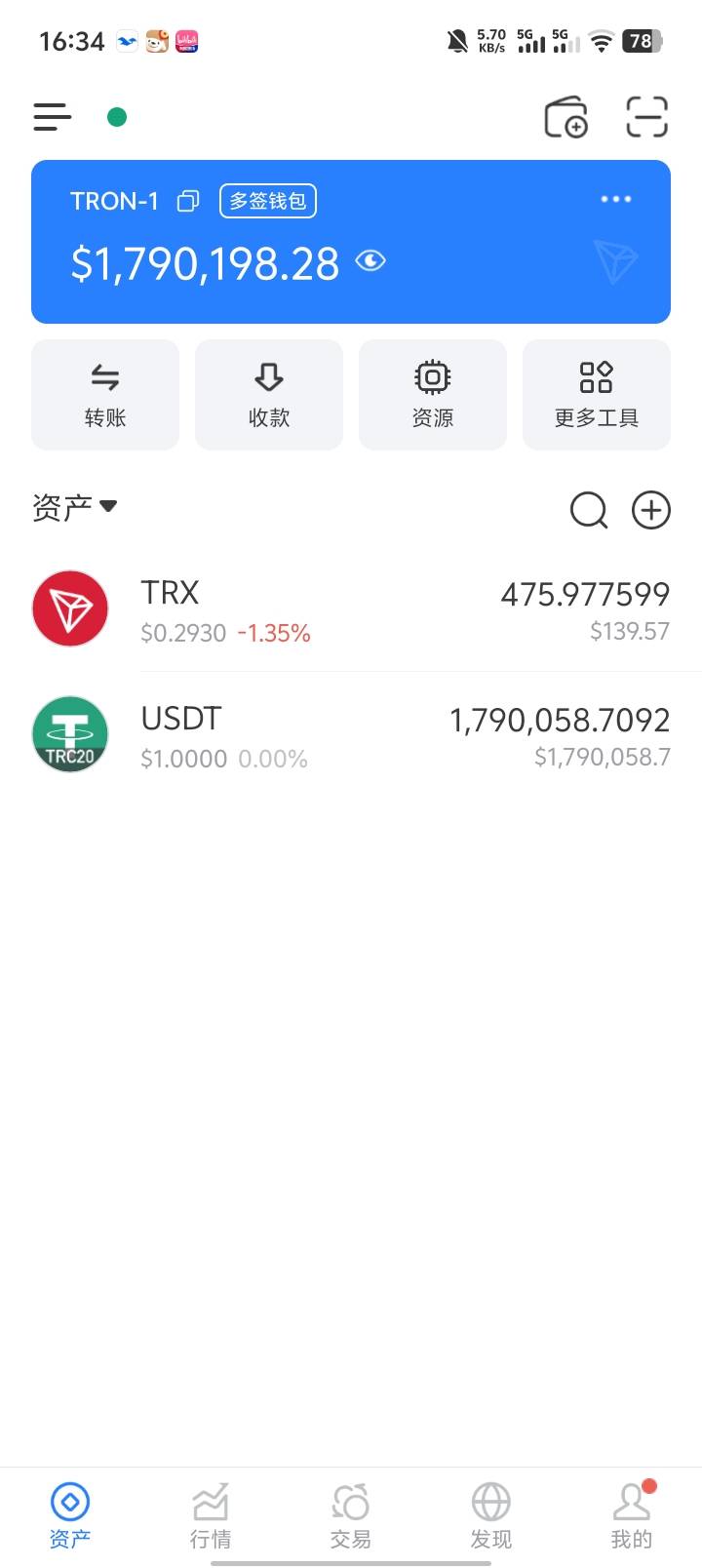Image resolution: width=702 pixels, height=1568 pixels.
Task: Search assets with the magnifier icon
Action: (x=588, y=509)
